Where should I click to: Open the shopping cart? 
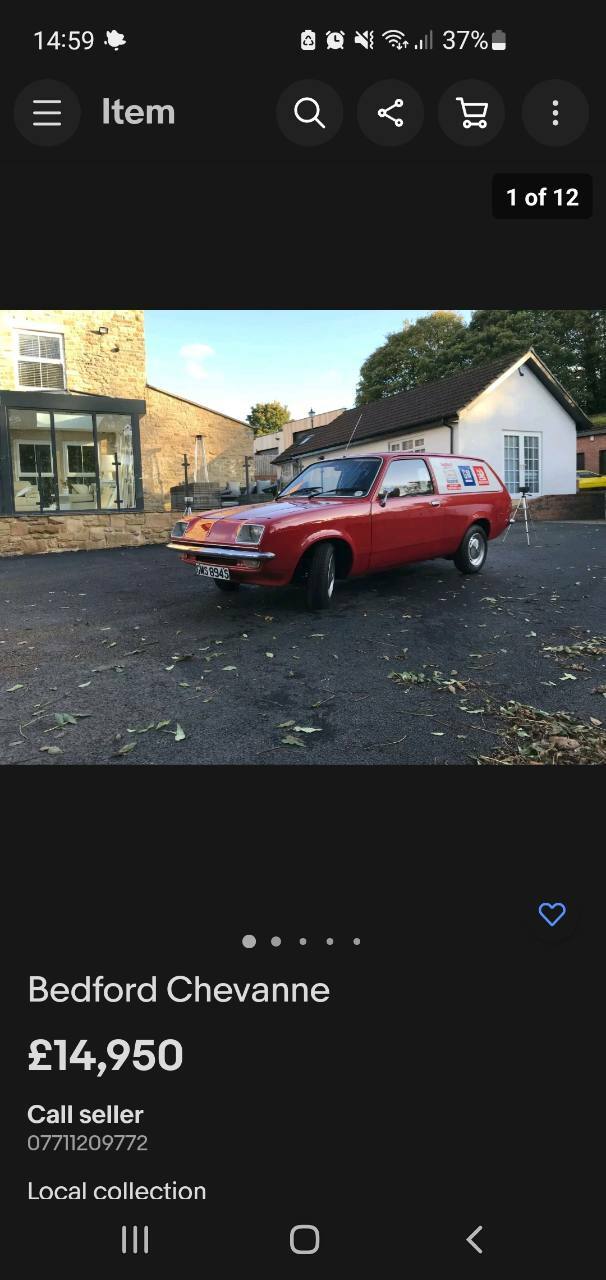pos(471,113)
